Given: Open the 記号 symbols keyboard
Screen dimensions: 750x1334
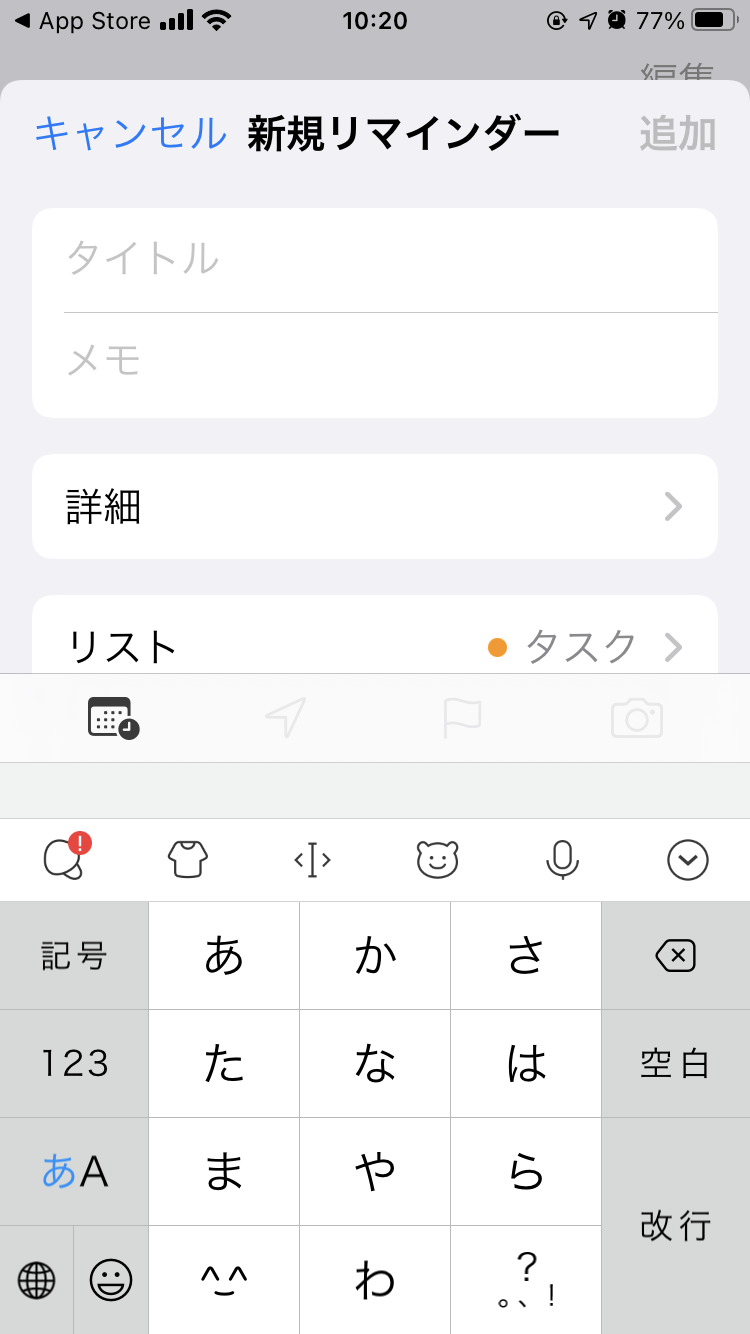Looking at the screenshot, I should [x=74, y=956].
